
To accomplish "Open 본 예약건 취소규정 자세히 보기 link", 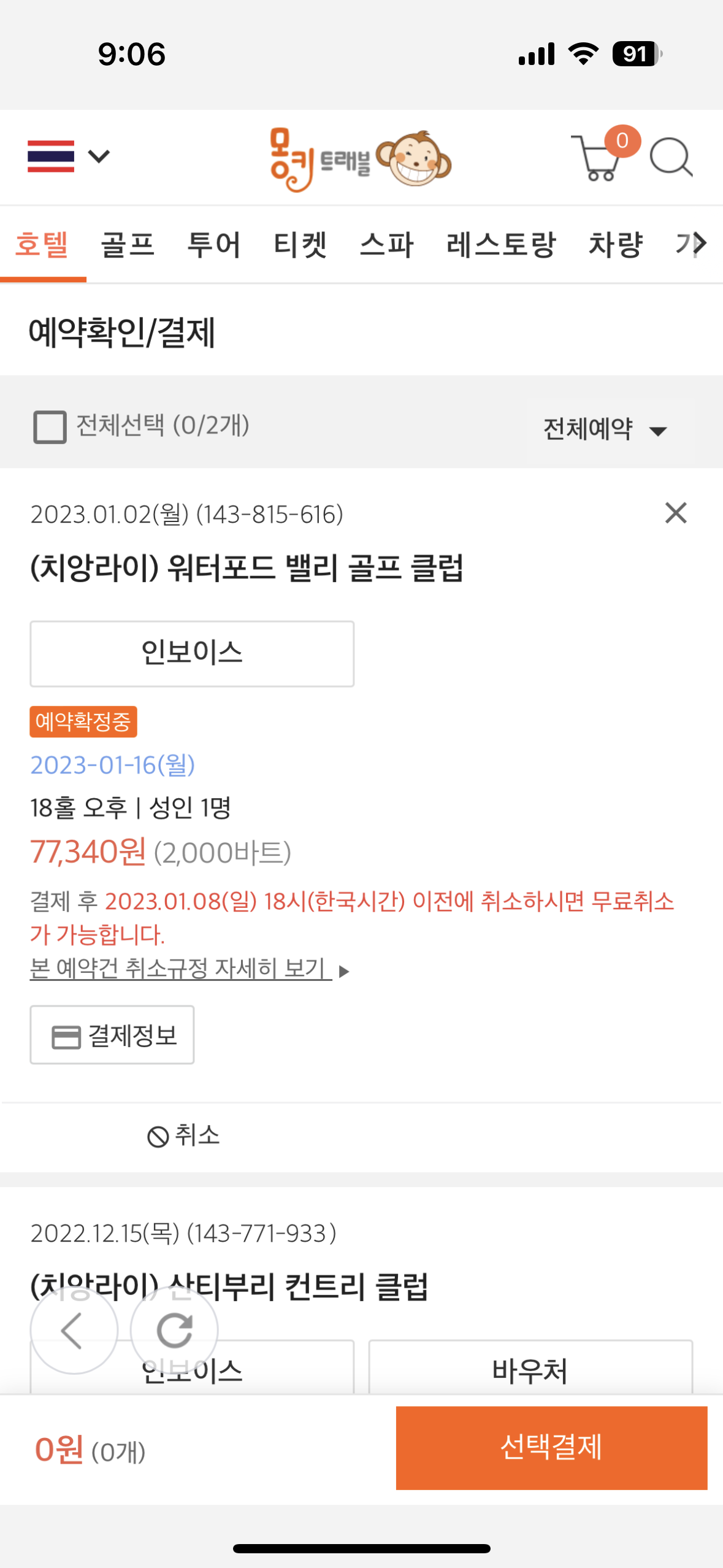I will click(x=181, y=969).
